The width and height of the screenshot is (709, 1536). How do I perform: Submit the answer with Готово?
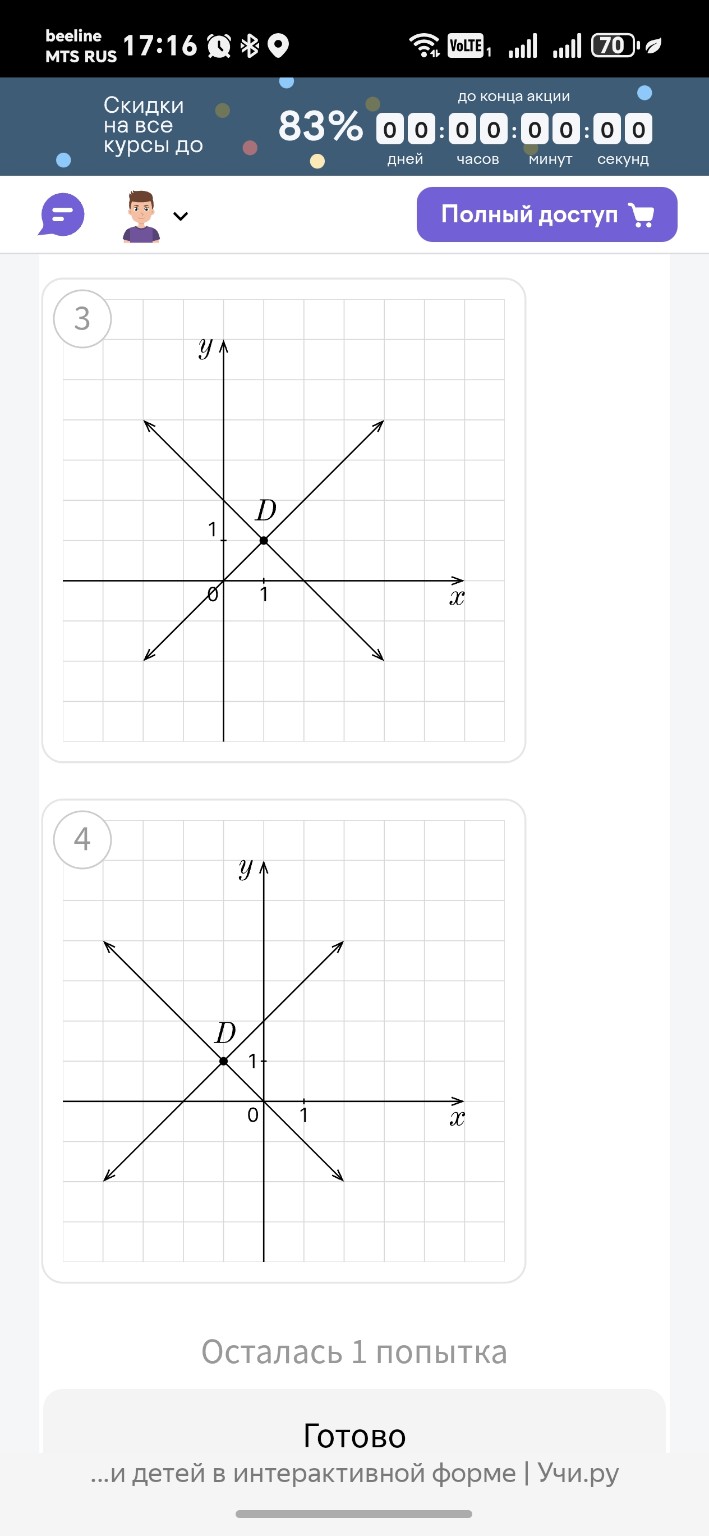[x=354, y=1435]
